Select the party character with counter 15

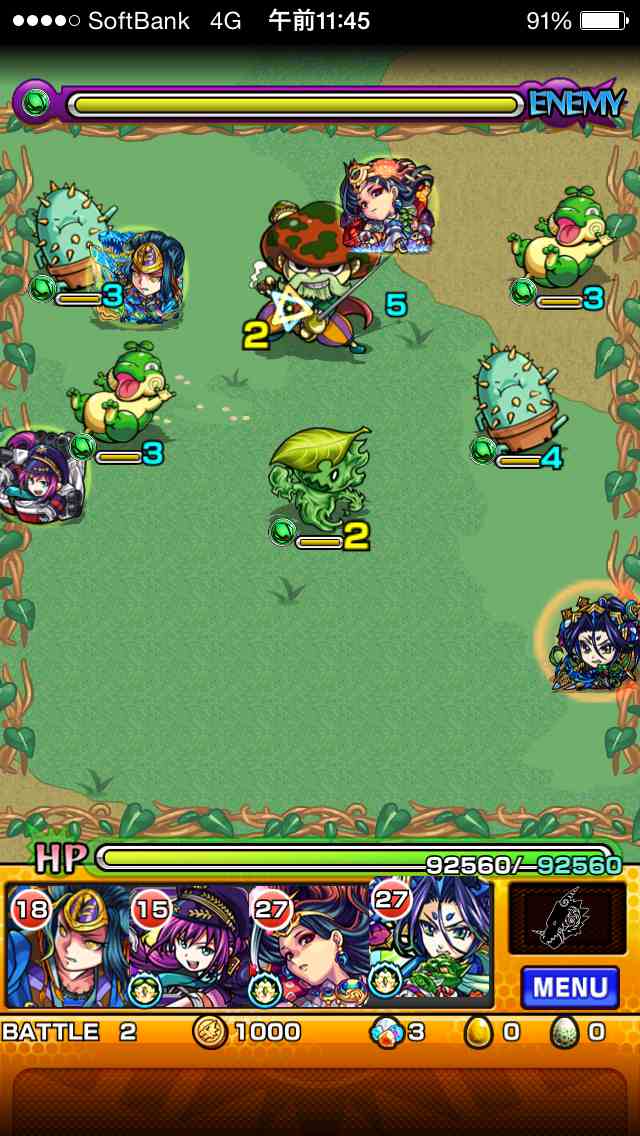[190, 945]
